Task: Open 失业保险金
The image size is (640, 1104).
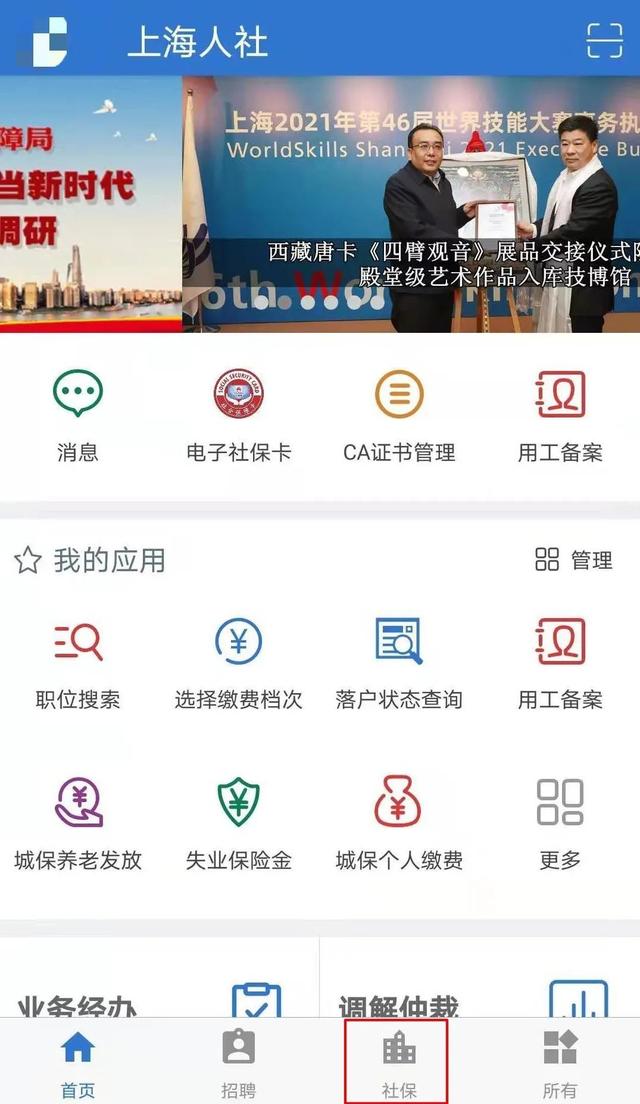Action: coord(239,824)
